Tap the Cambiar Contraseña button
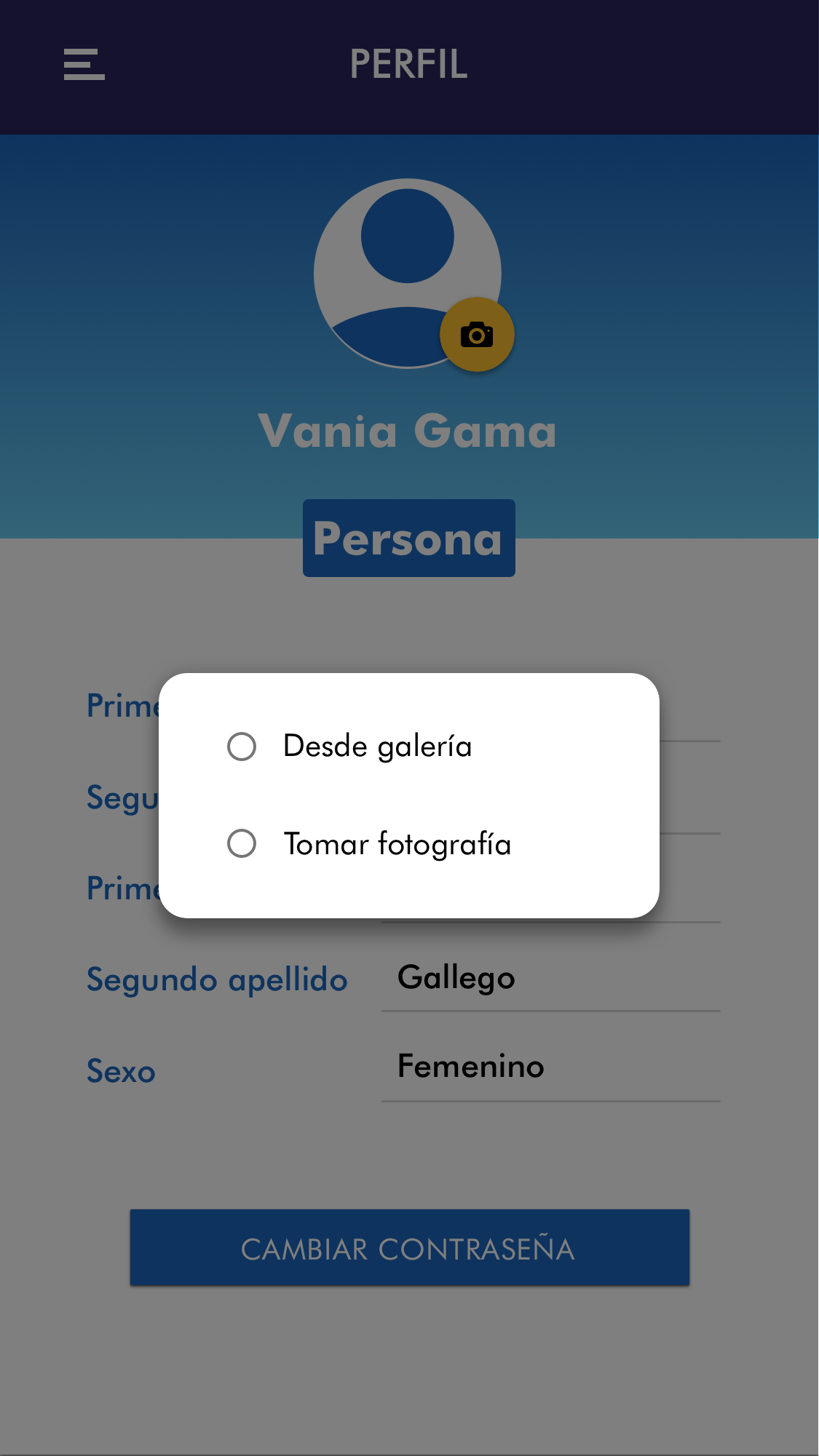Image resolution: width=819 pixels, height=1456 pixels. [409, 1248]
